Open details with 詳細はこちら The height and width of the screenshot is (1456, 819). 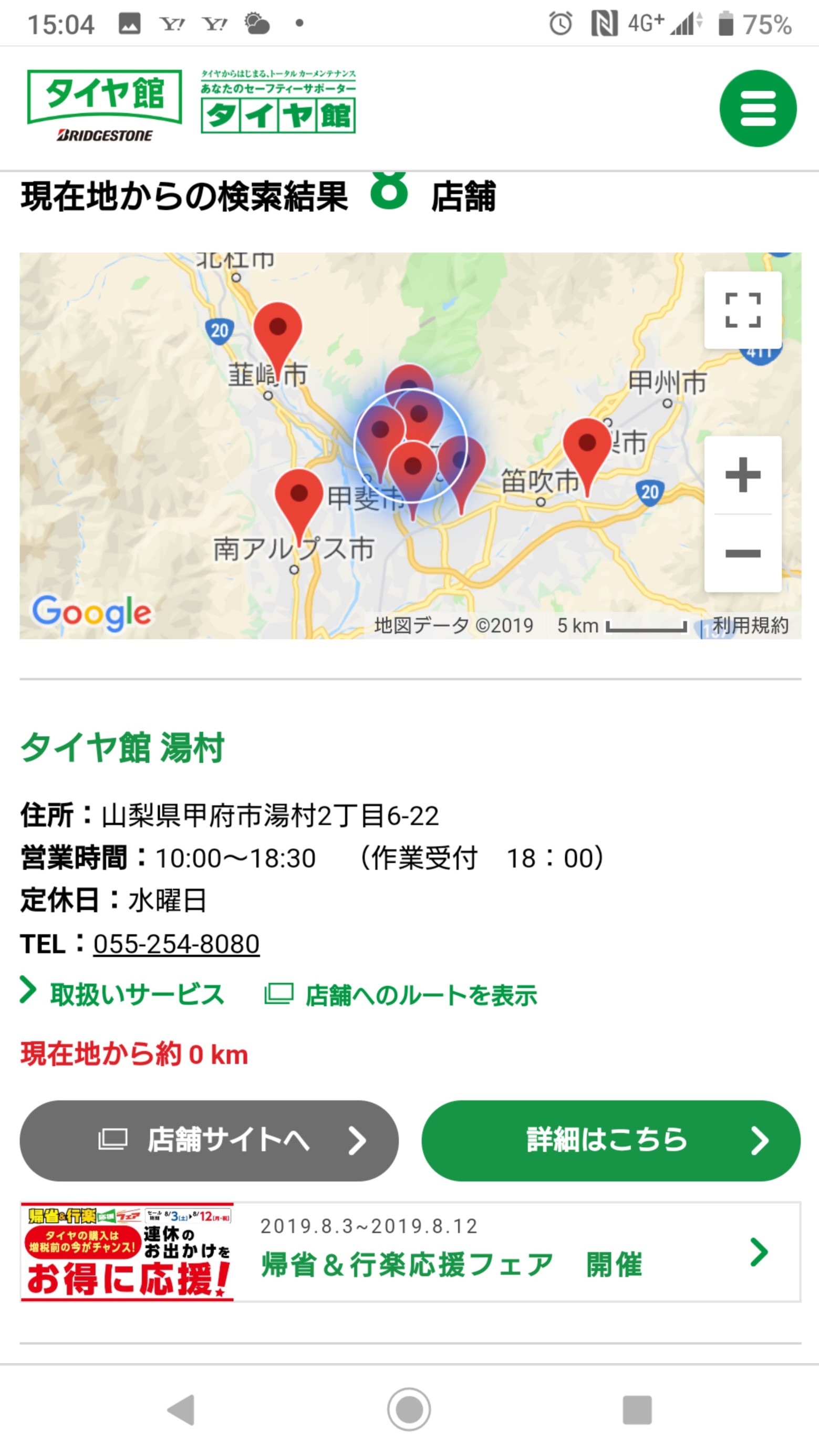tap(611, 1140)
